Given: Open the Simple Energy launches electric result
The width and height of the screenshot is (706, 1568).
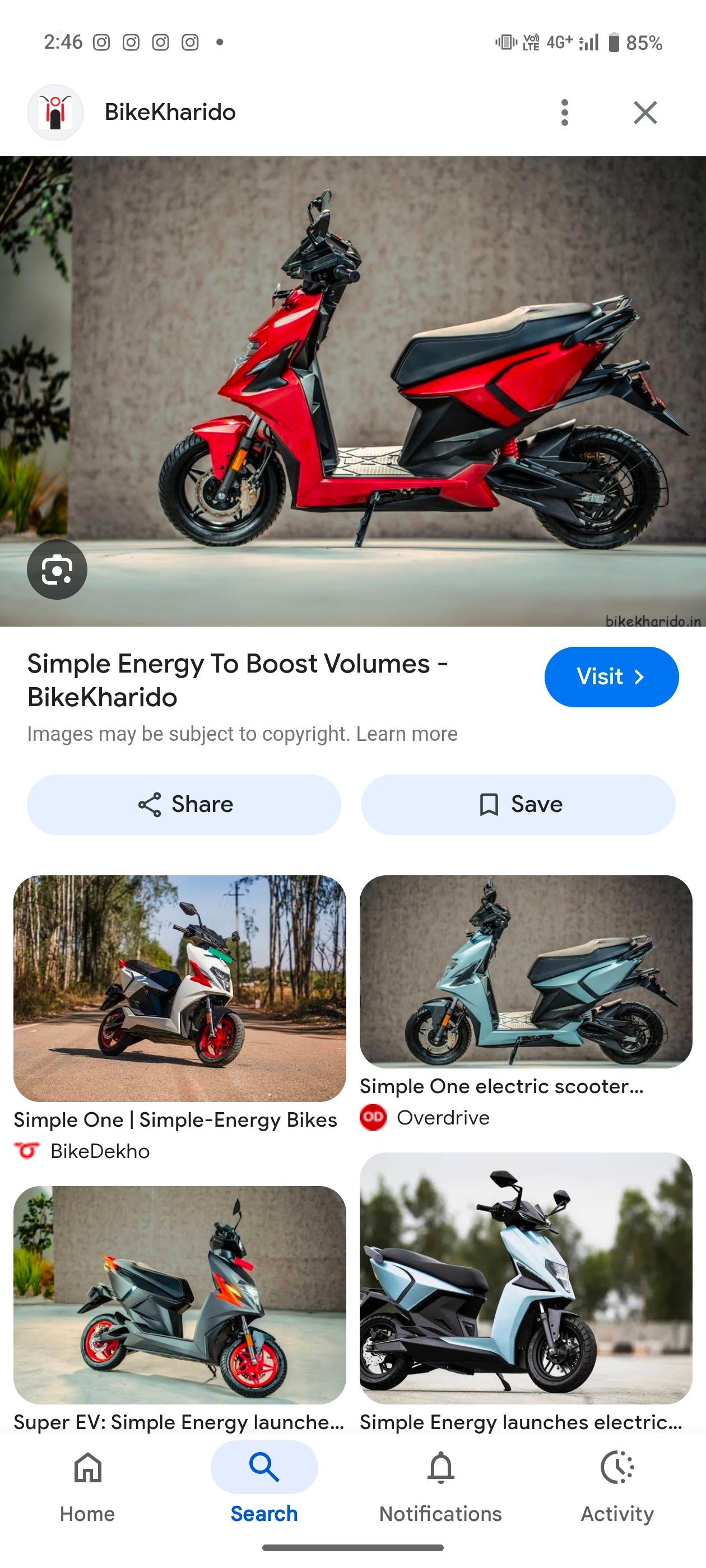Looking at the screenshot, I should tap(526, 1278).
